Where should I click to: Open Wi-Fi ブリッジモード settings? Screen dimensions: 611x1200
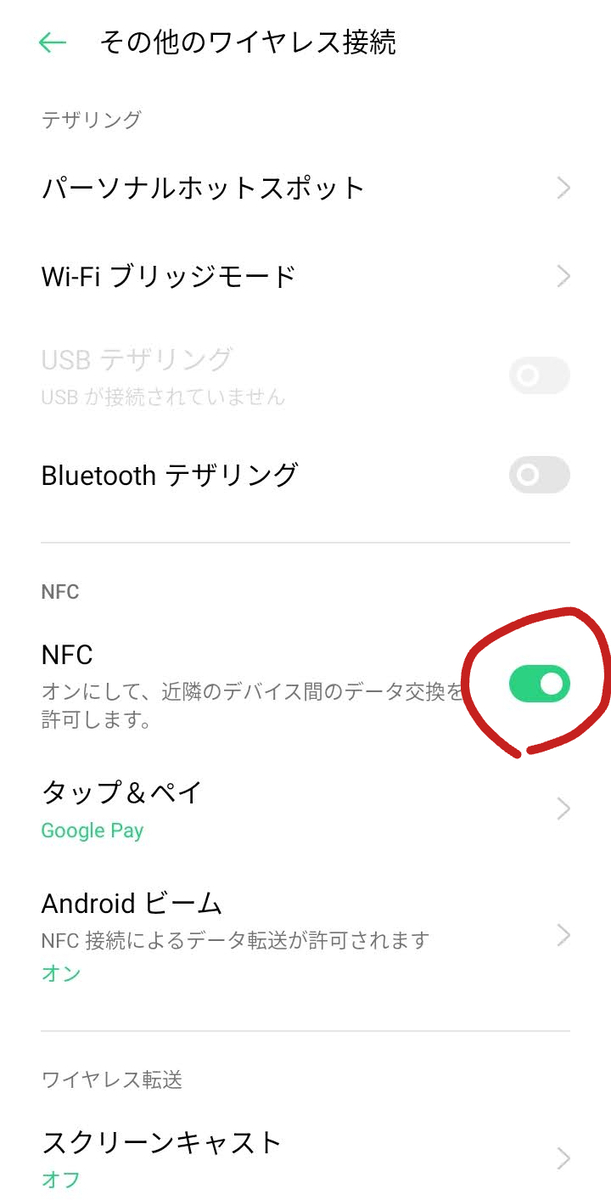[305, 276]
